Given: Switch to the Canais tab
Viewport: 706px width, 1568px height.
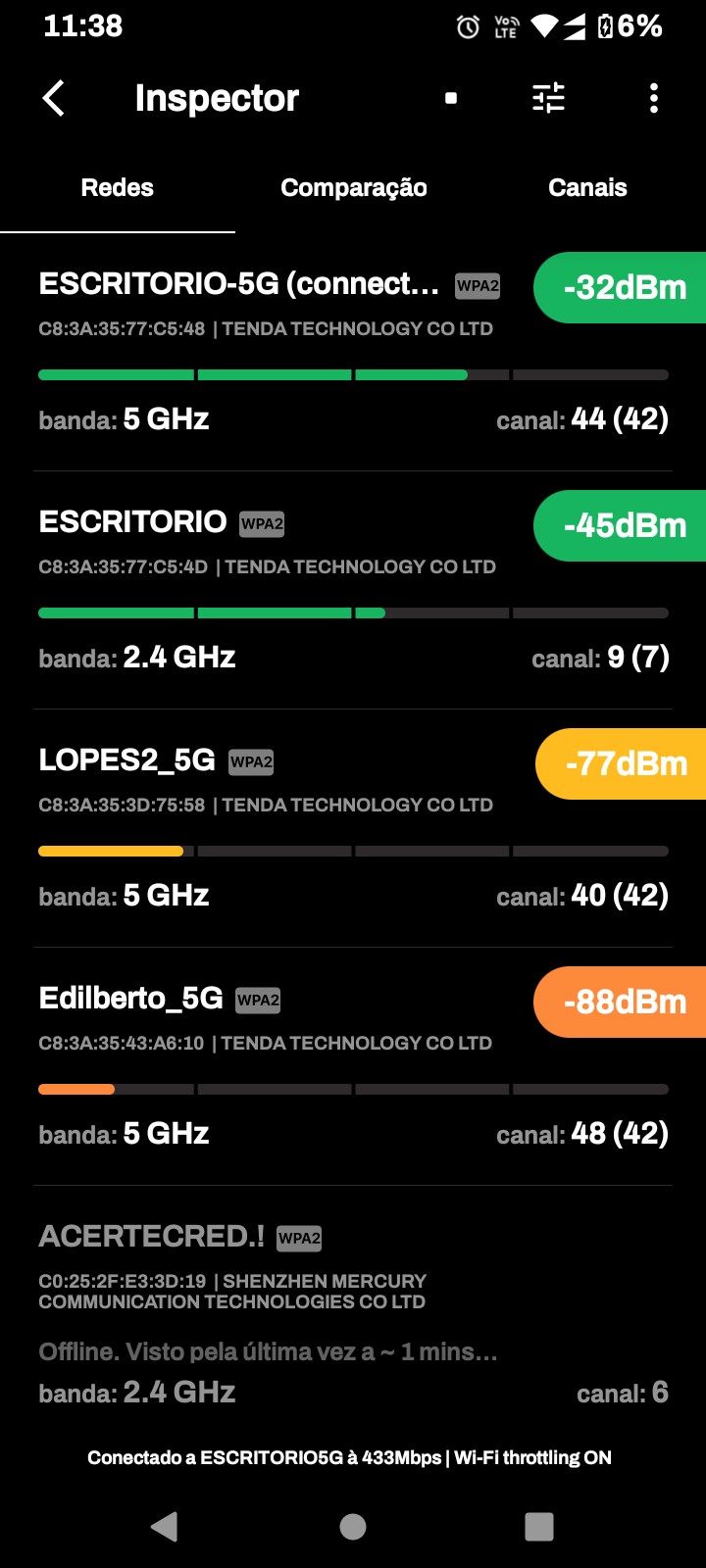Looking at the screenshot, I should [x=587, y=188].
